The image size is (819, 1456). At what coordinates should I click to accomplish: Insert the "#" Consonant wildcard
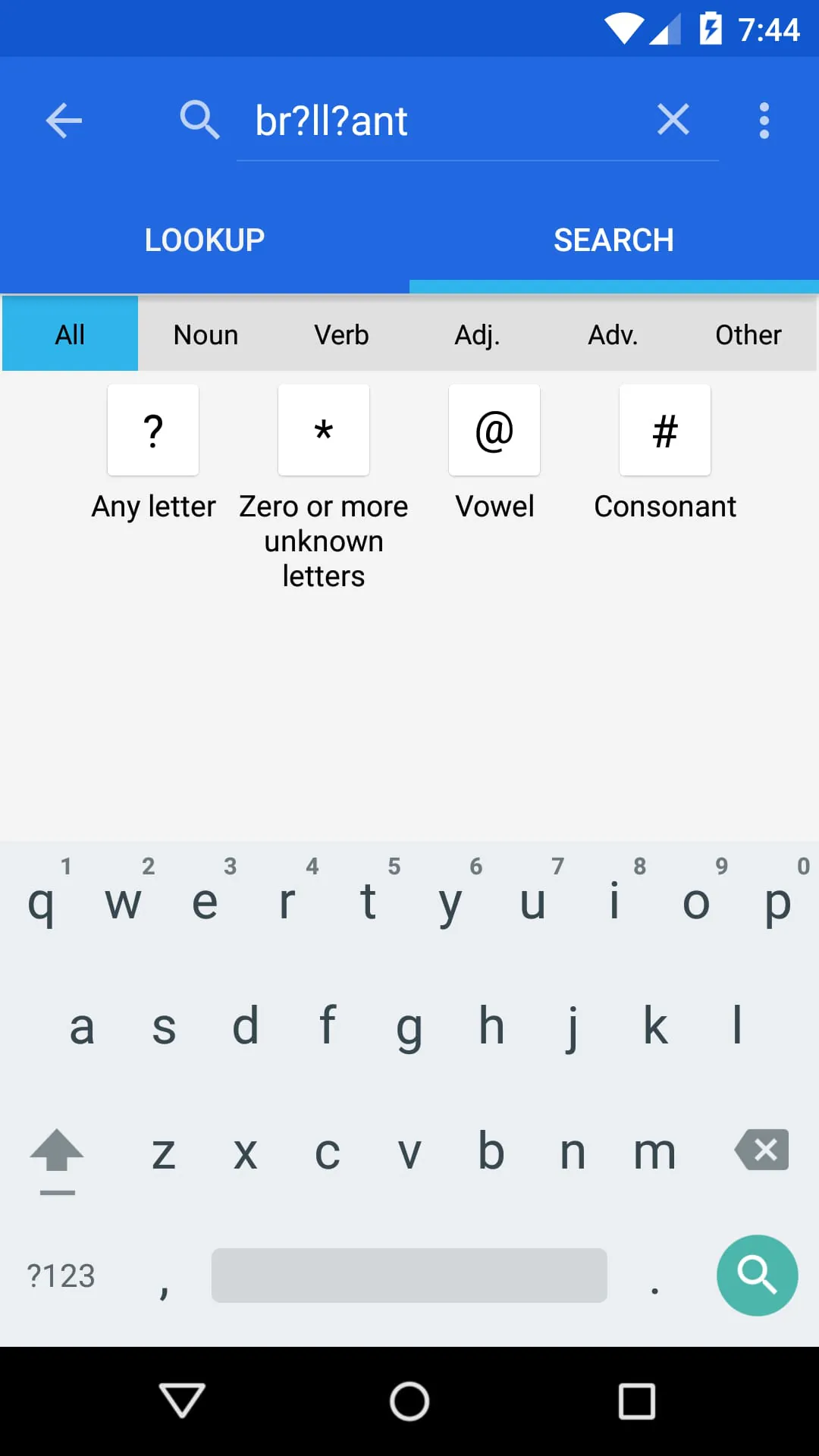tap(664, 430)
